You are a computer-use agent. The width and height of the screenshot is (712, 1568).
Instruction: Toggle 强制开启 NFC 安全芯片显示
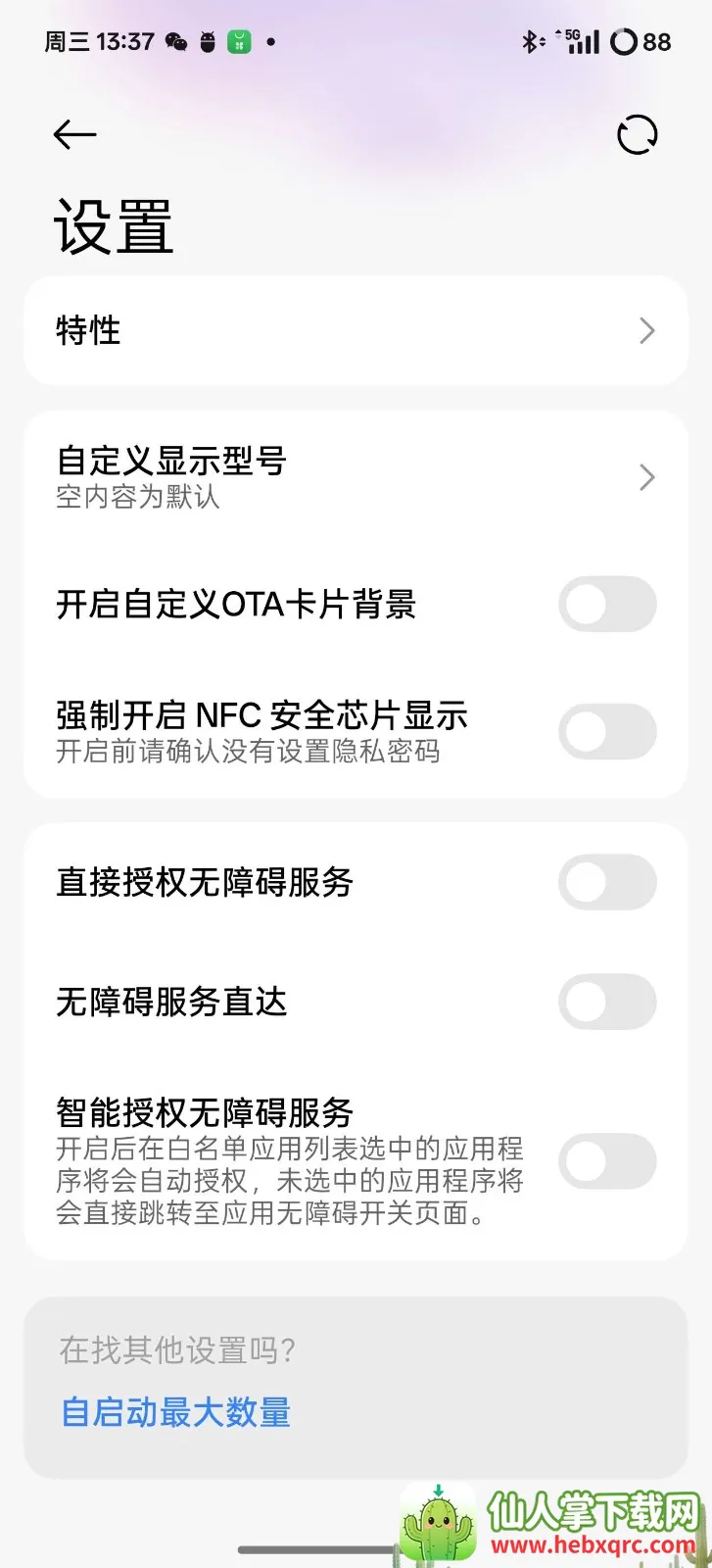(607, 732)
